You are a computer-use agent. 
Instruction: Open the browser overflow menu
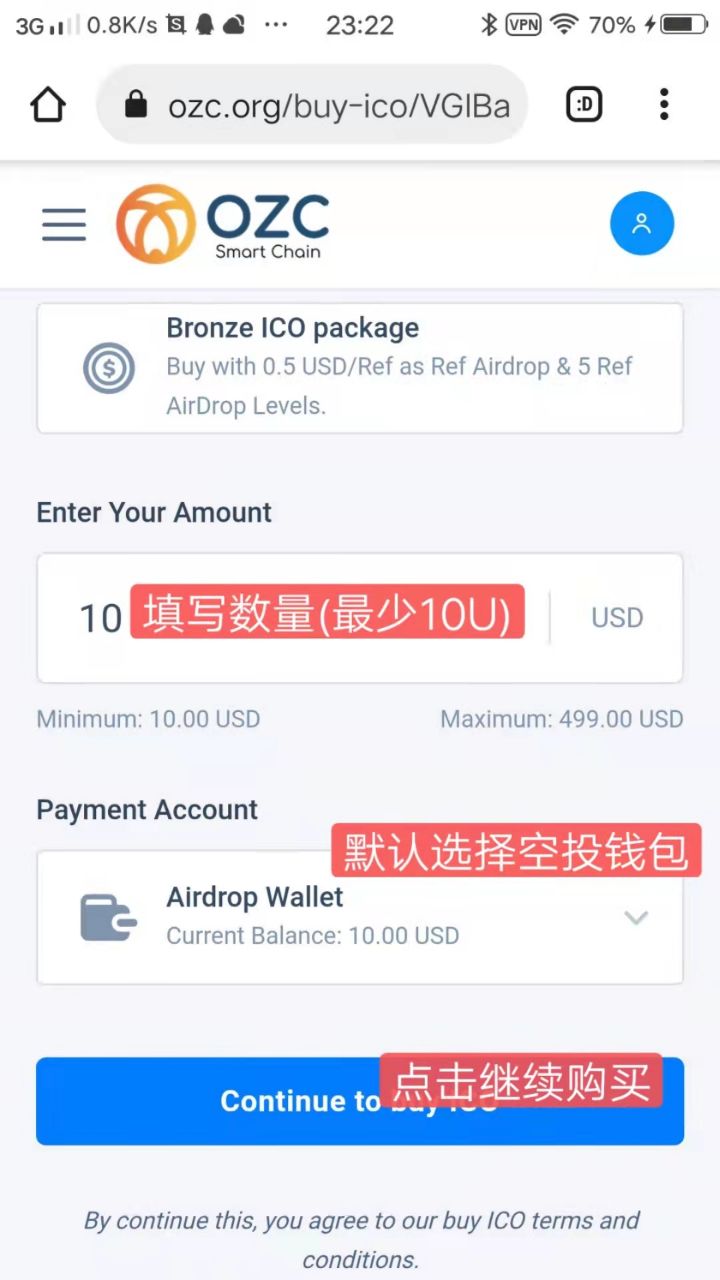tap(664, 104)
